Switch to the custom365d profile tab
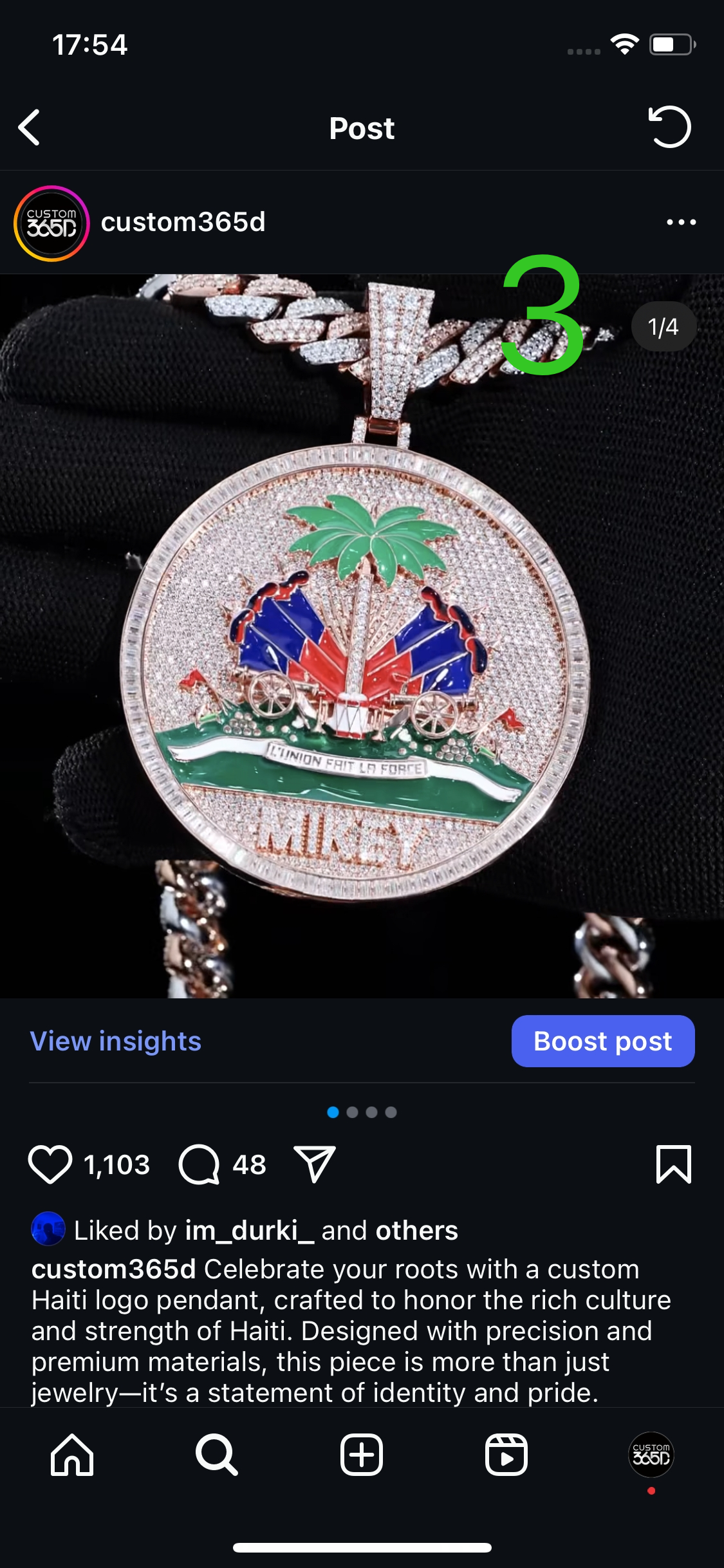 coord(651,1455)
